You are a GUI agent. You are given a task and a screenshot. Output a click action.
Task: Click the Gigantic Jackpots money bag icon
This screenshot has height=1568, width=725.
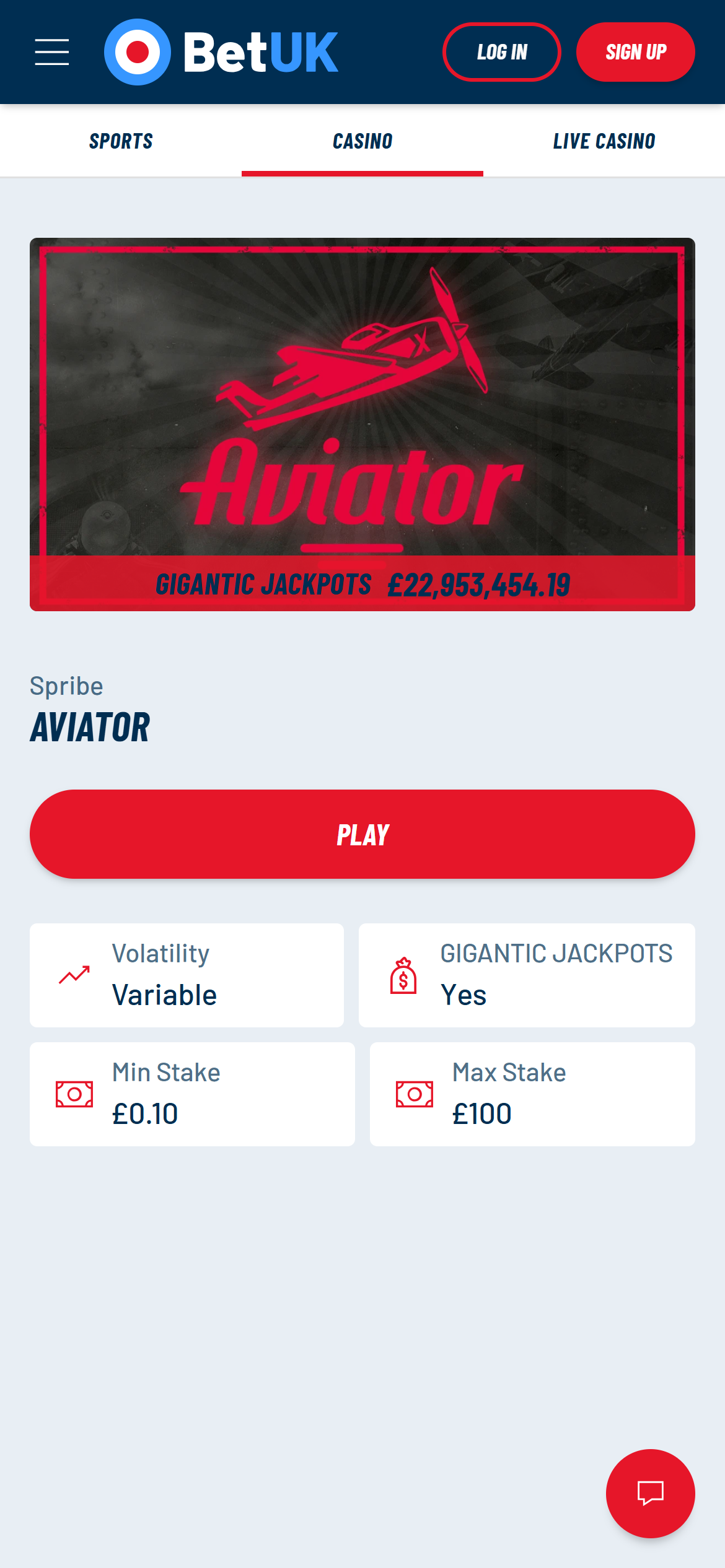tap(403, 975)
